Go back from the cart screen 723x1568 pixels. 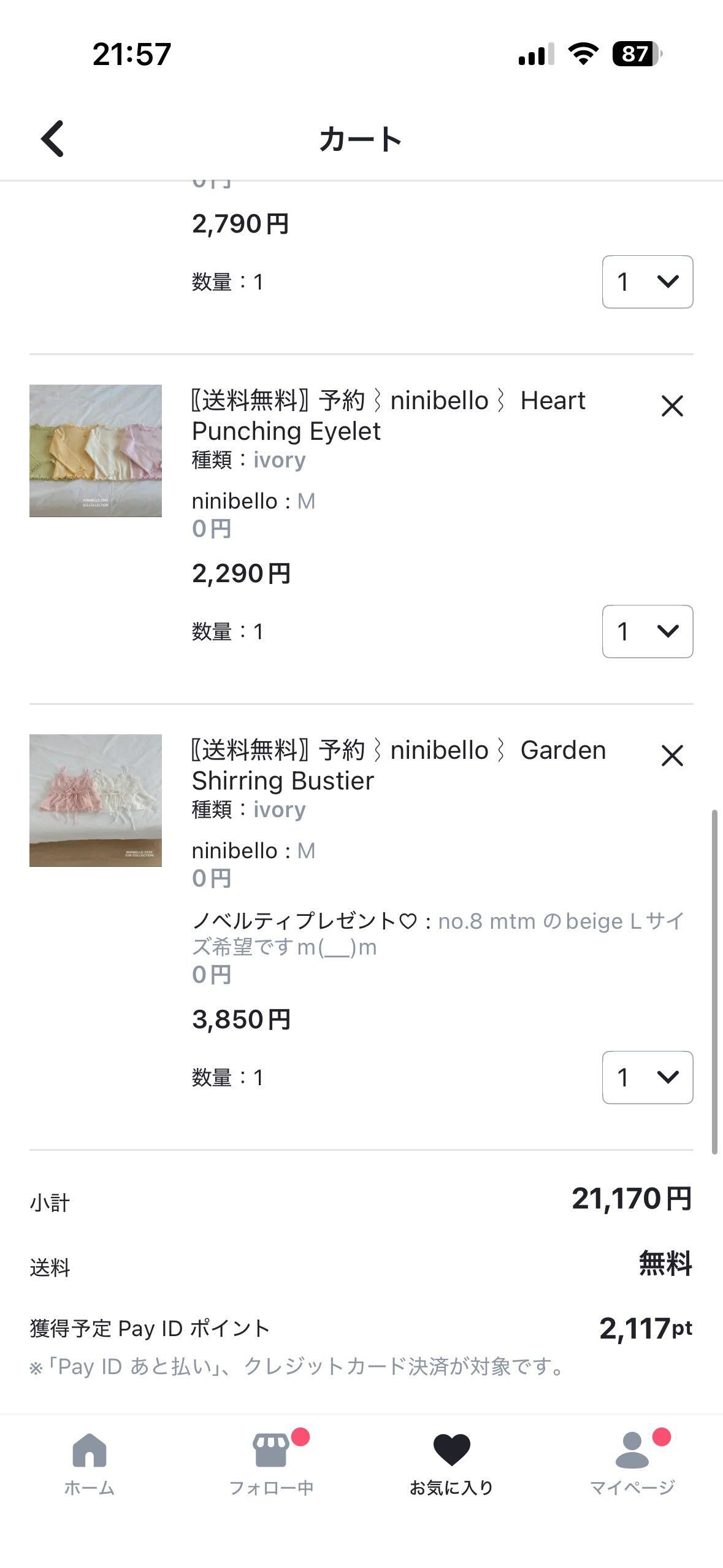pos(53,139)
